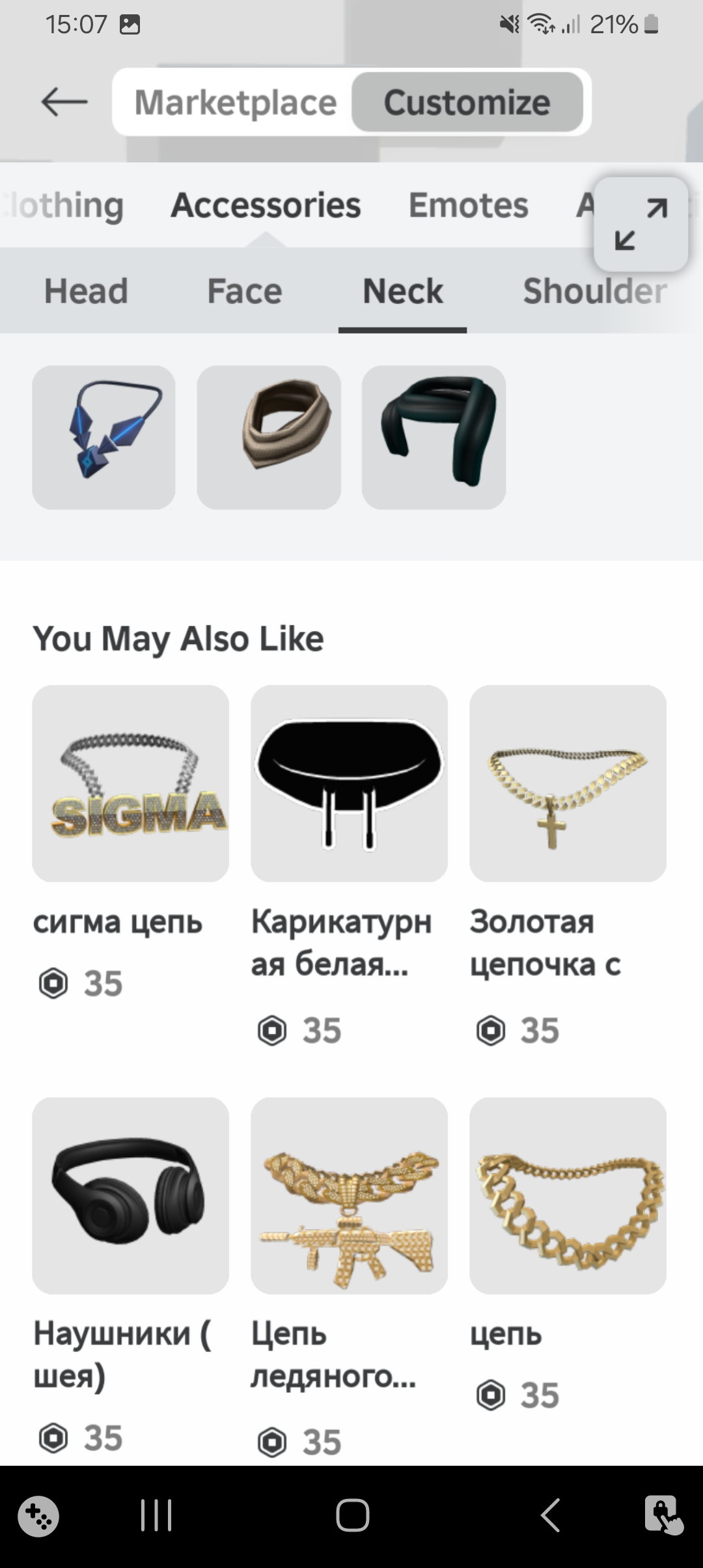Screen dimensions: 703x1568
Task: Open the Наушники (шея) headphones item
Action: pos(130,1196)
